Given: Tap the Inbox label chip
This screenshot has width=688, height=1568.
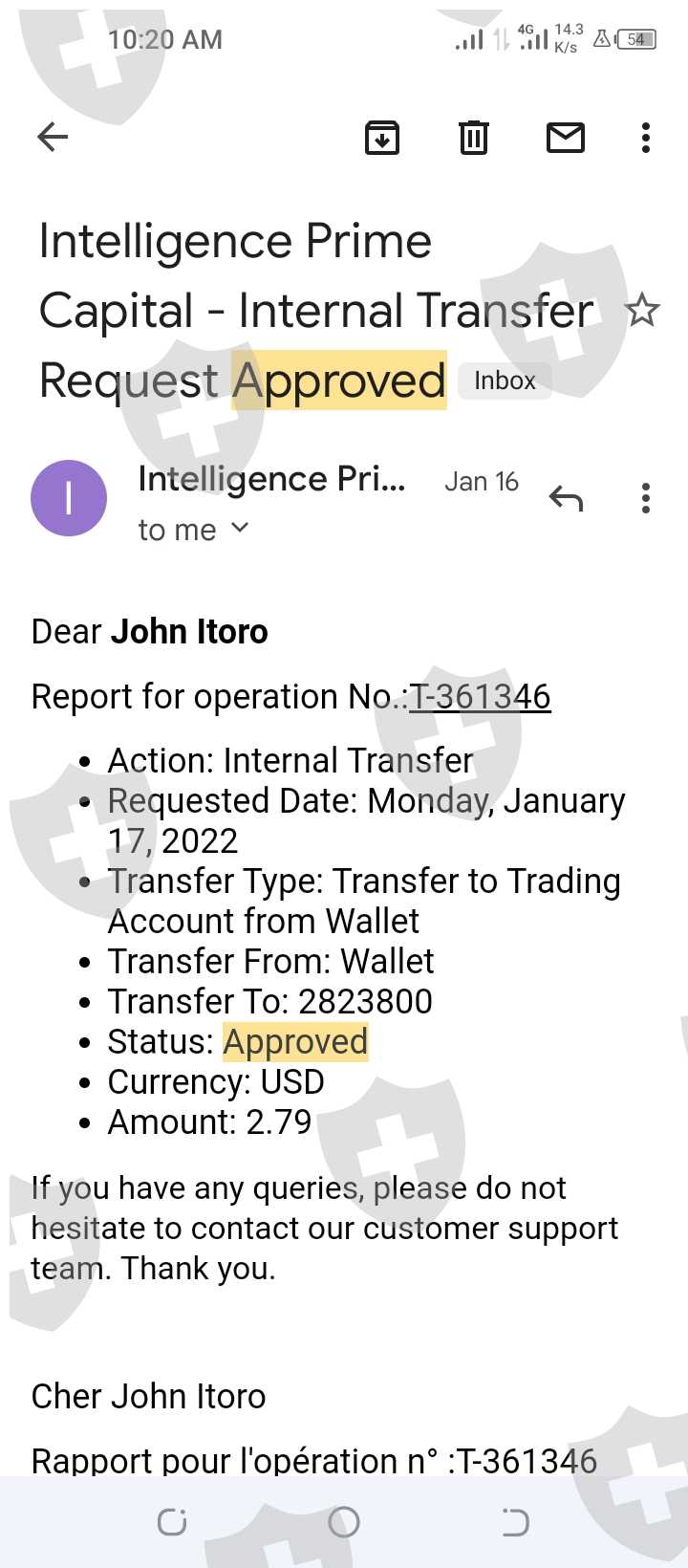Looking at the screenshot, I should tap(505, 381).
